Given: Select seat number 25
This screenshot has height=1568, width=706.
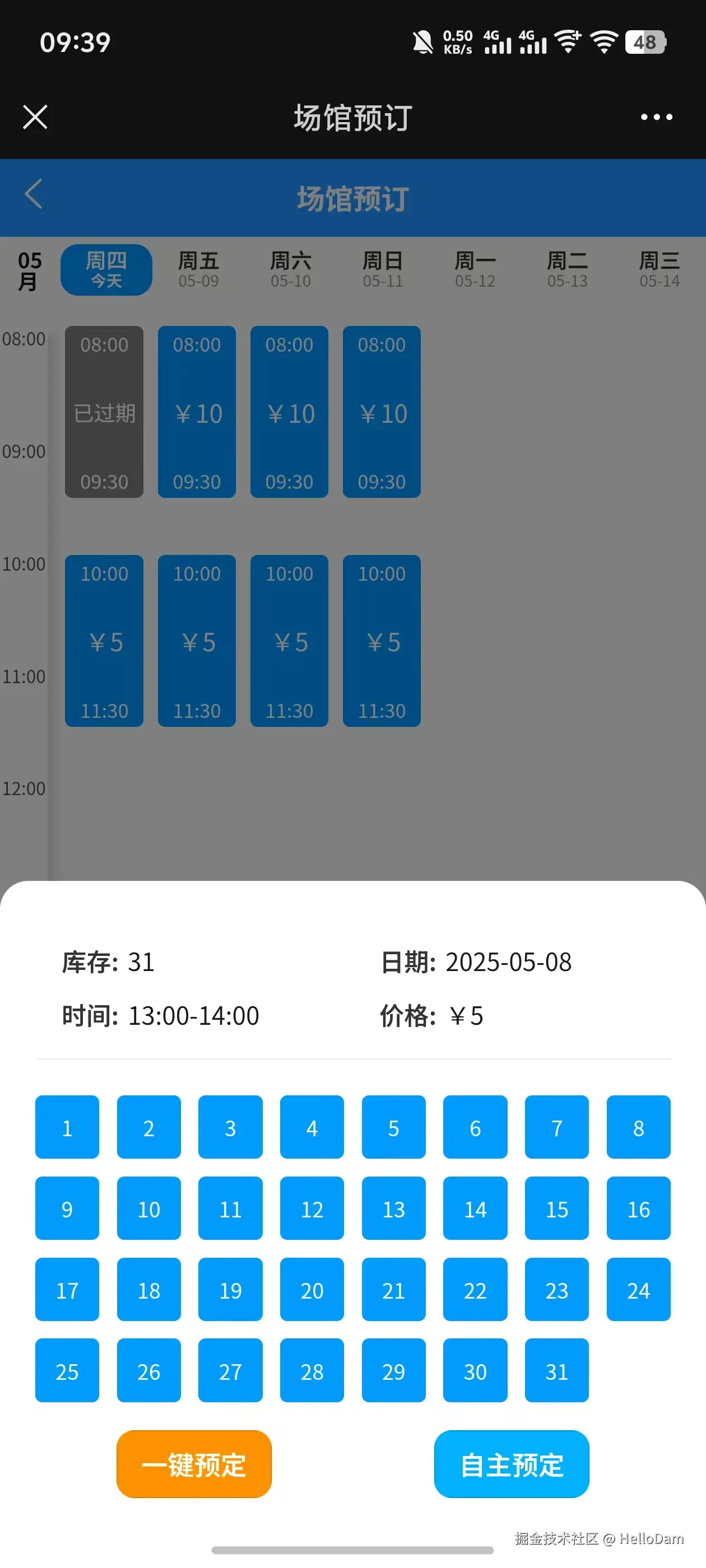Looking at the screenshot, I should [67, 1371].
